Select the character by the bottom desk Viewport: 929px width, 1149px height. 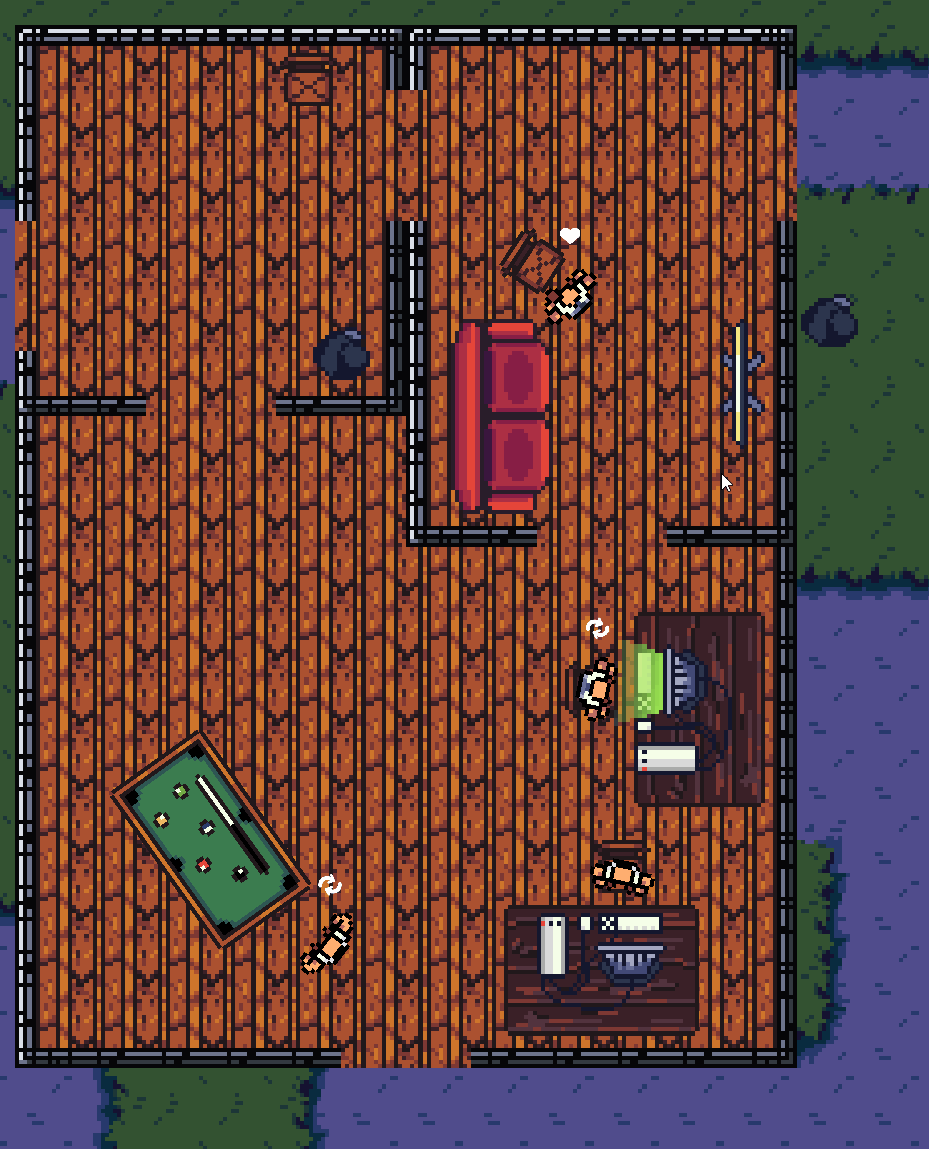click(x=623, y=874)
